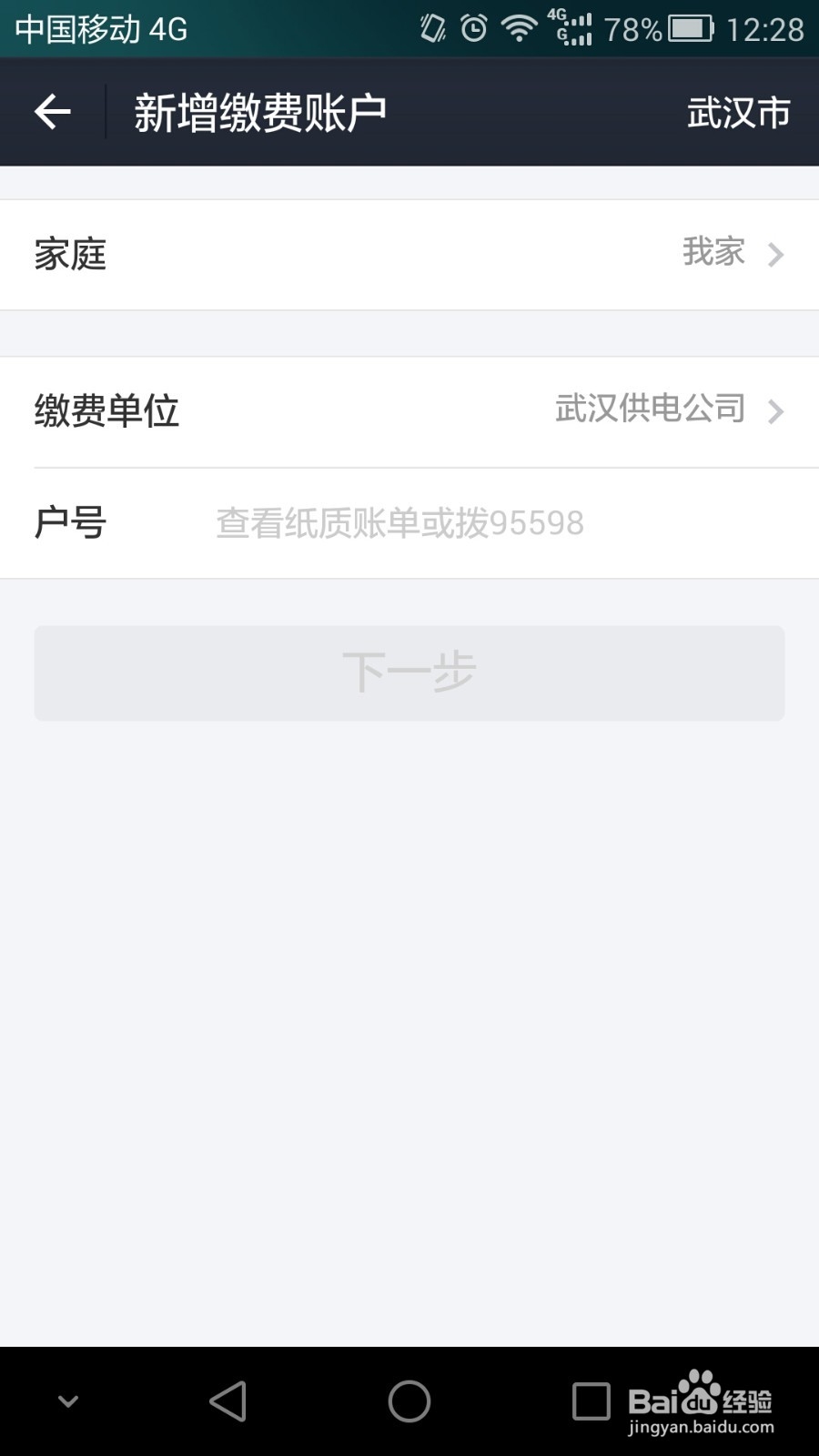Tap the back triangle navigation button
Screen dimensions: 819x1456
click(229, 1401)
